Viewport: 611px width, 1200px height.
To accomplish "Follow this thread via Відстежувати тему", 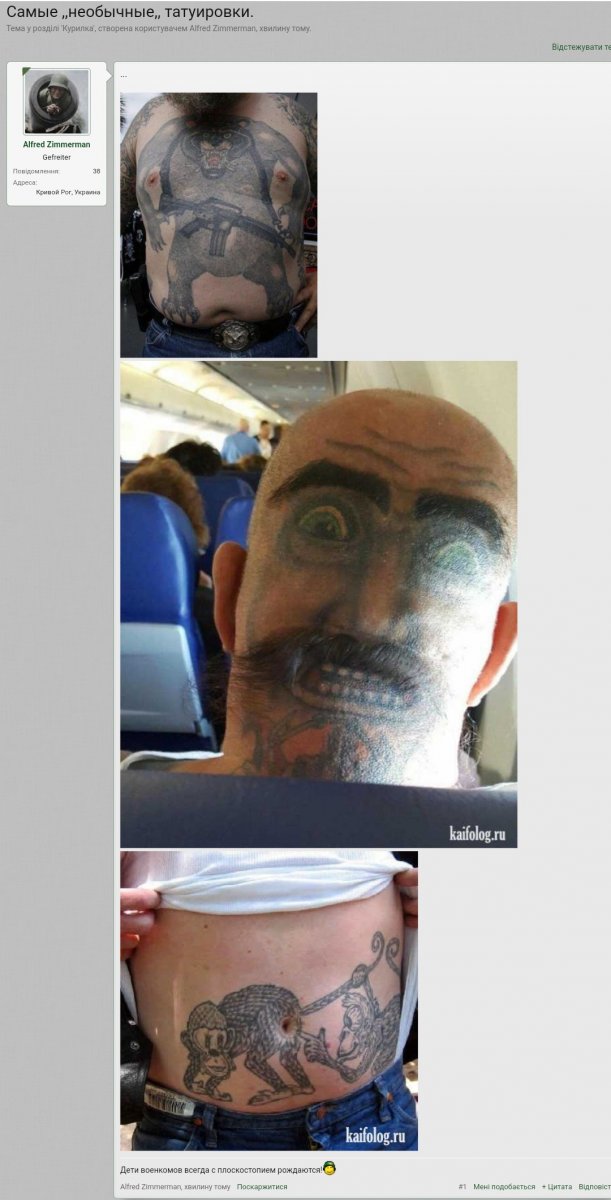I will point(581,47).
